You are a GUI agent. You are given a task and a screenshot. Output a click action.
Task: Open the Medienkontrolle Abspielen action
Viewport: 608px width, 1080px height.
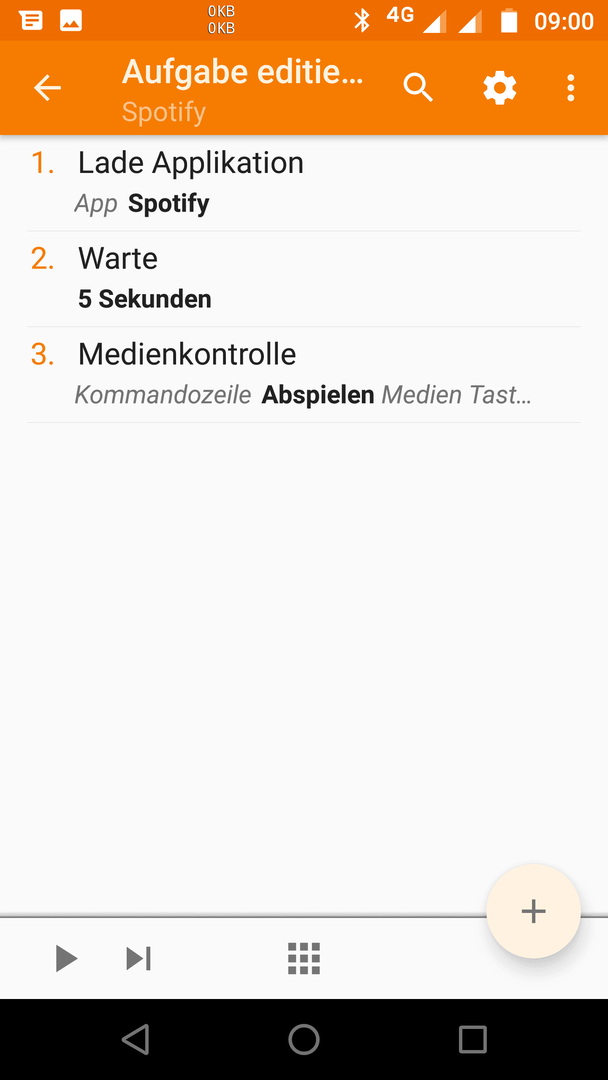tap(304, 375)
